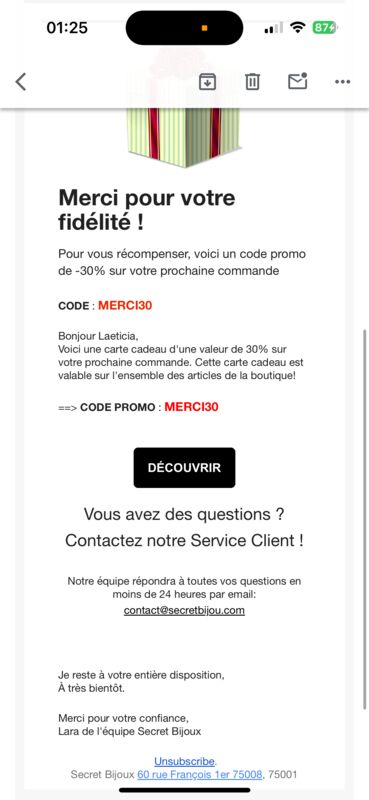This screenshot has width=369, height=800.
Task: Open the three-dot overflow menu
Action: [x=342, y=82]
